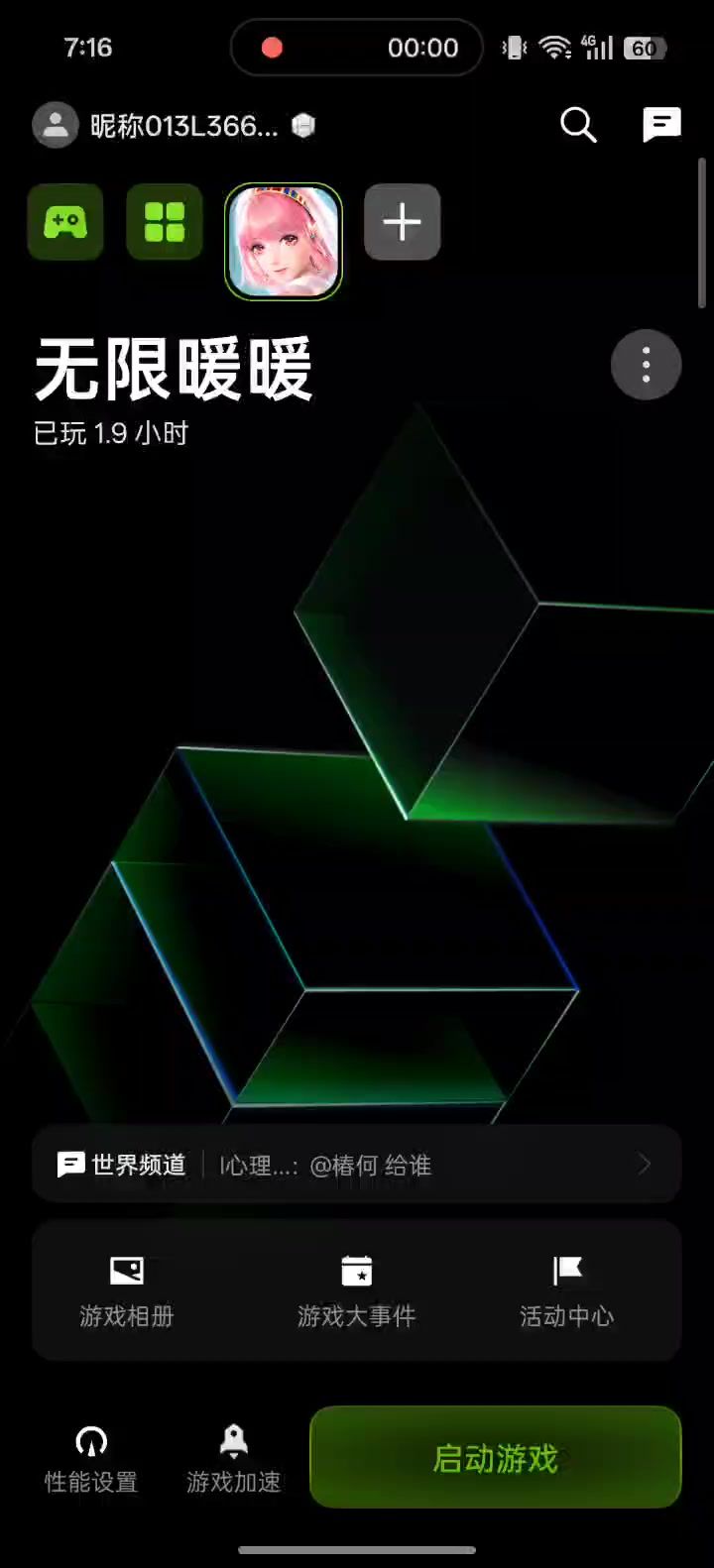Open 游戏加速 game acceleration
The width and height of the screenshot is (714, 1568).
[x=234, y=1459]
